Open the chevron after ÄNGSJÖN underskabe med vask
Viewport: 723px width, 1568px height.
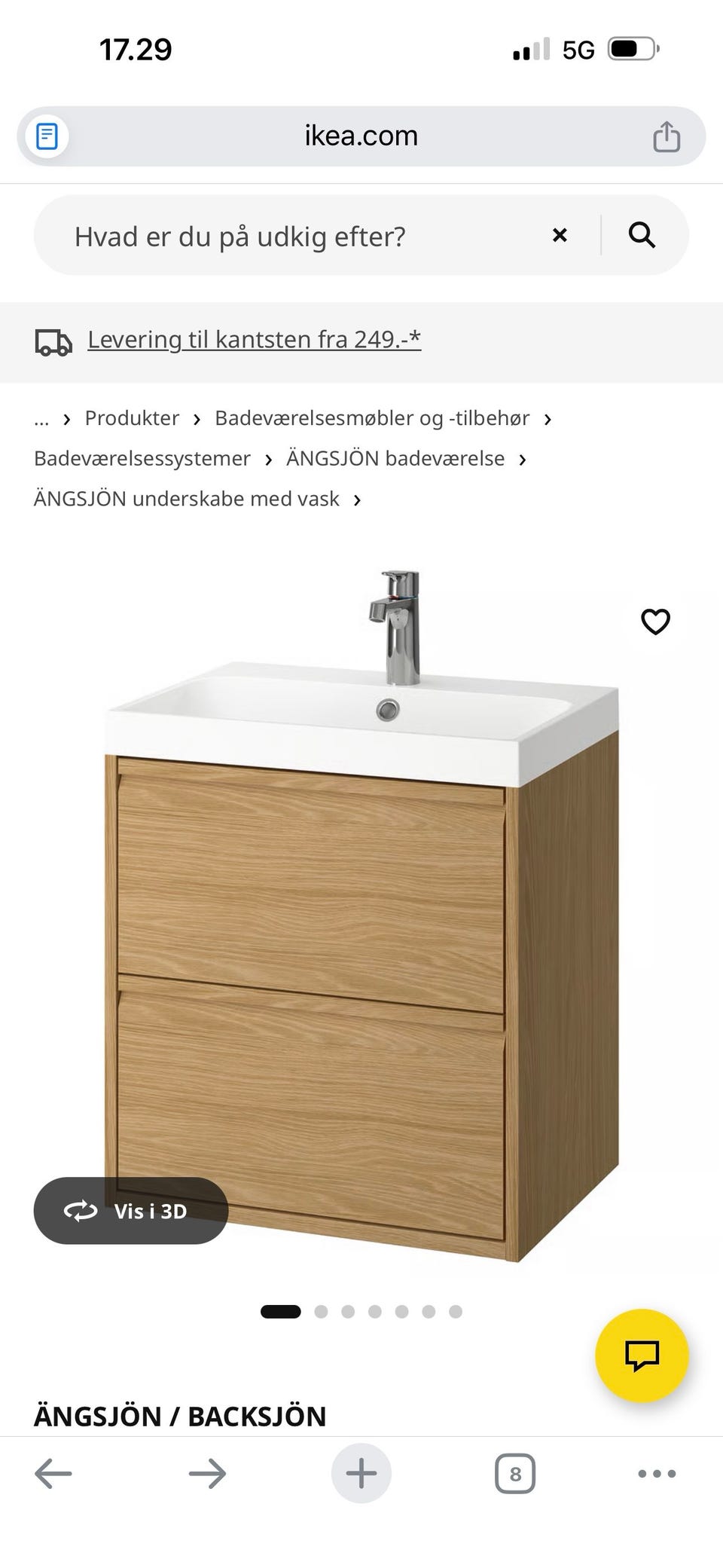(358, 499)
